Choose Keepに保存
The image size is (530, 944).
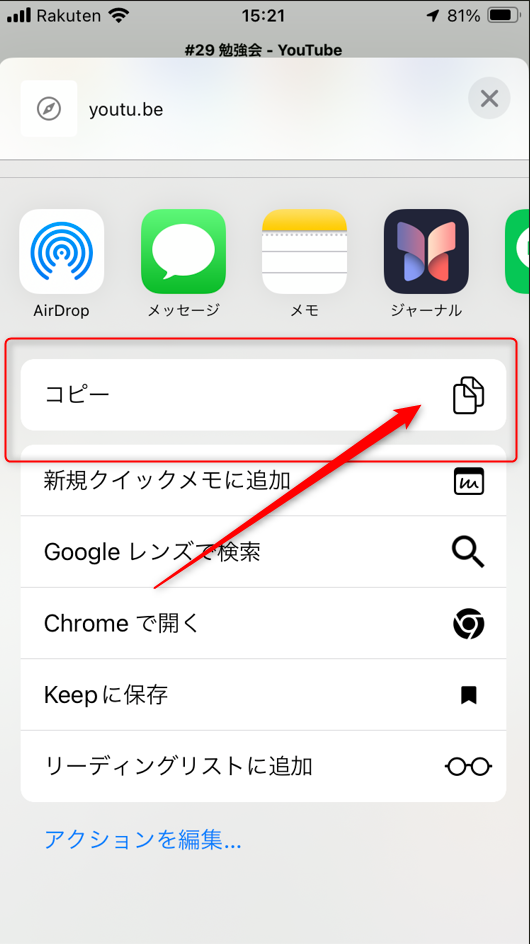(x=263, y=695)
